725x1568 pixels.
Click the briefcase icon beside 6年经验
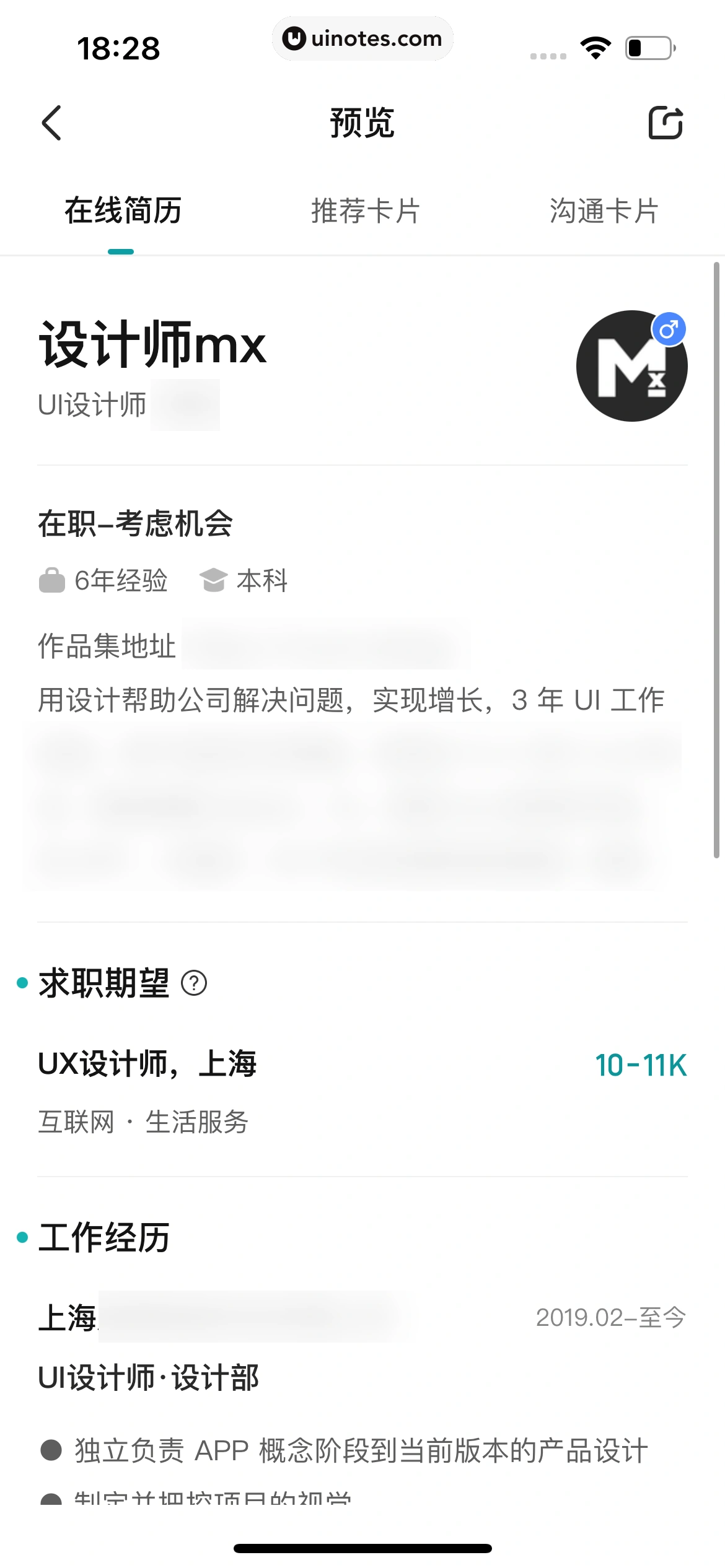[x=53, y=581]
